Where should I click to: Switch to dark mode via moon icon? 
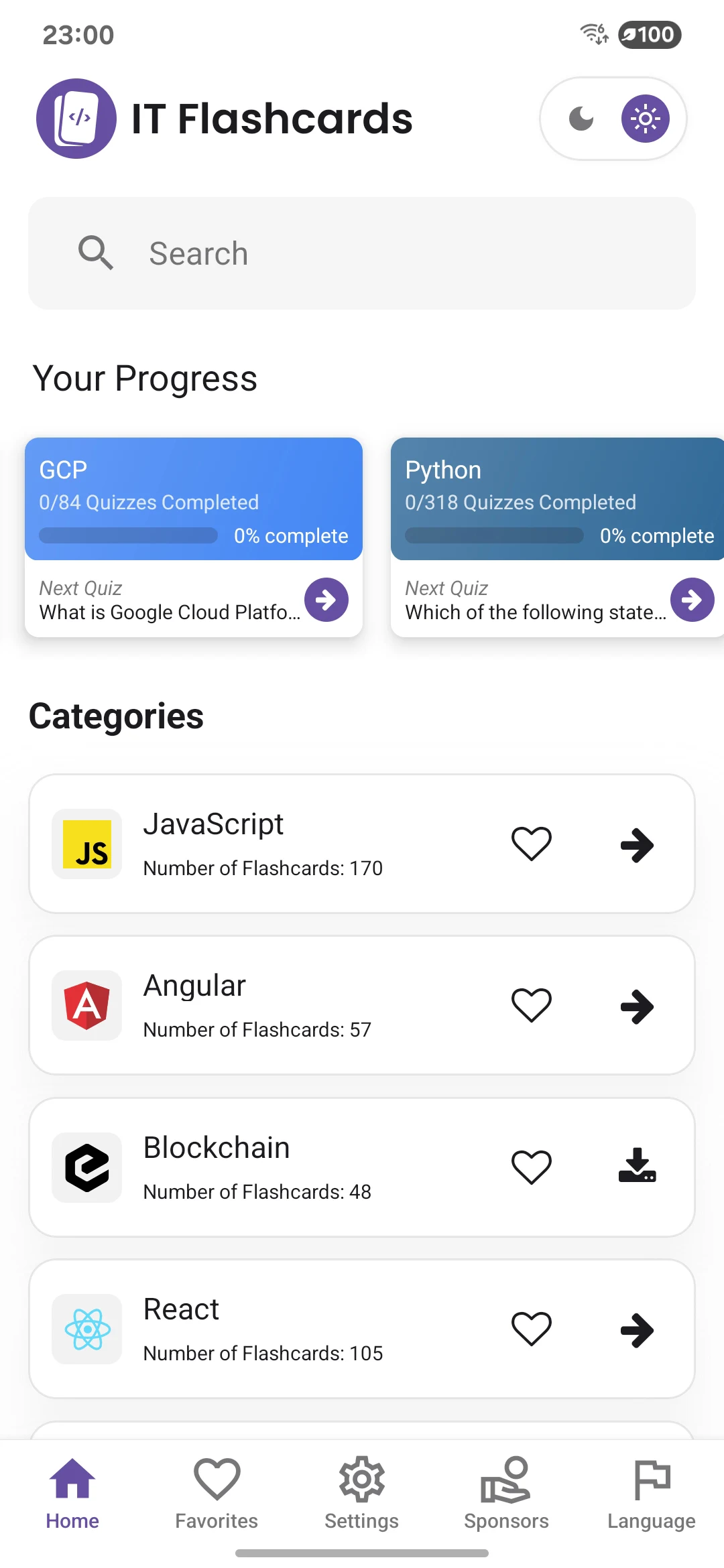coord(581,118)
